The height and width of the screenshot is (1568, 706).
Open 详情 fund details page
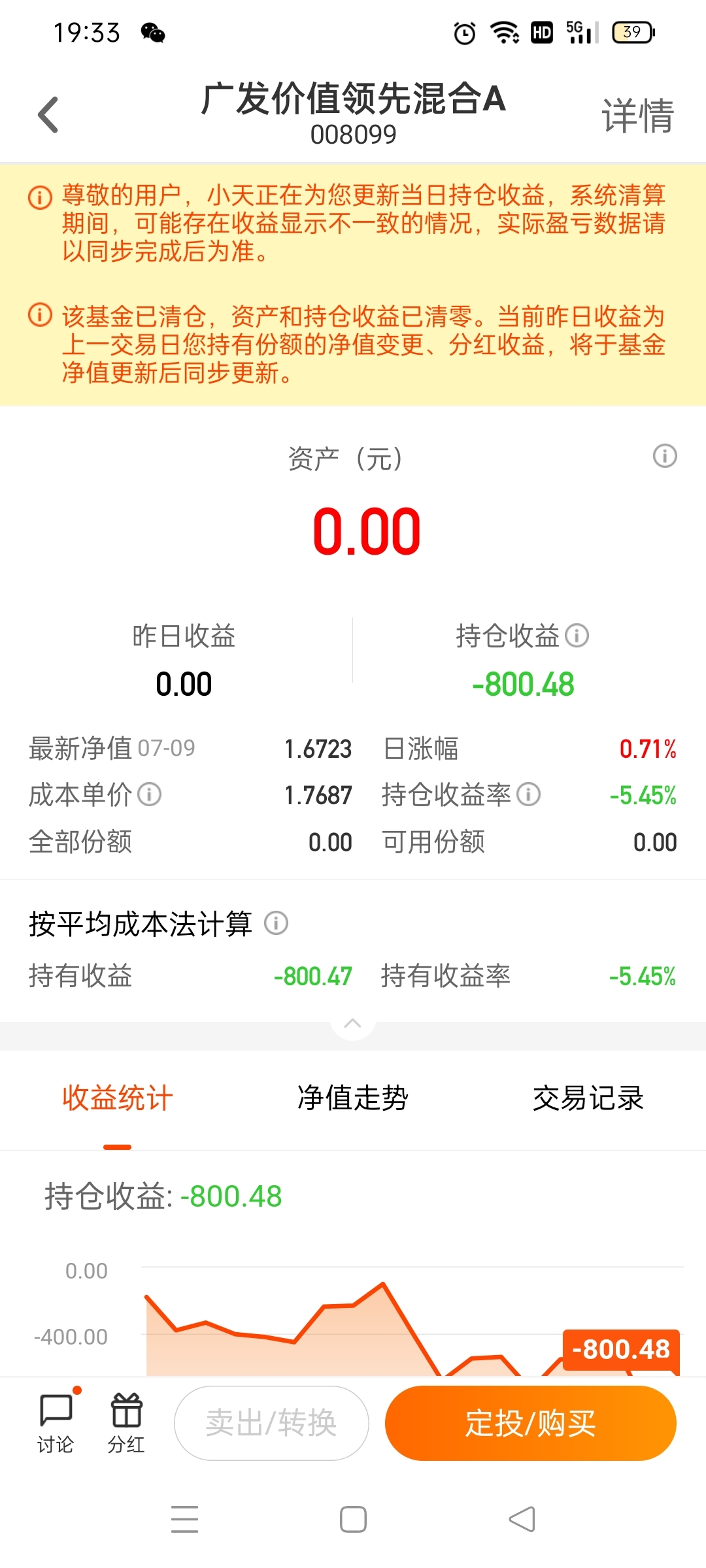pyautogui.click(x=637, y=114)
